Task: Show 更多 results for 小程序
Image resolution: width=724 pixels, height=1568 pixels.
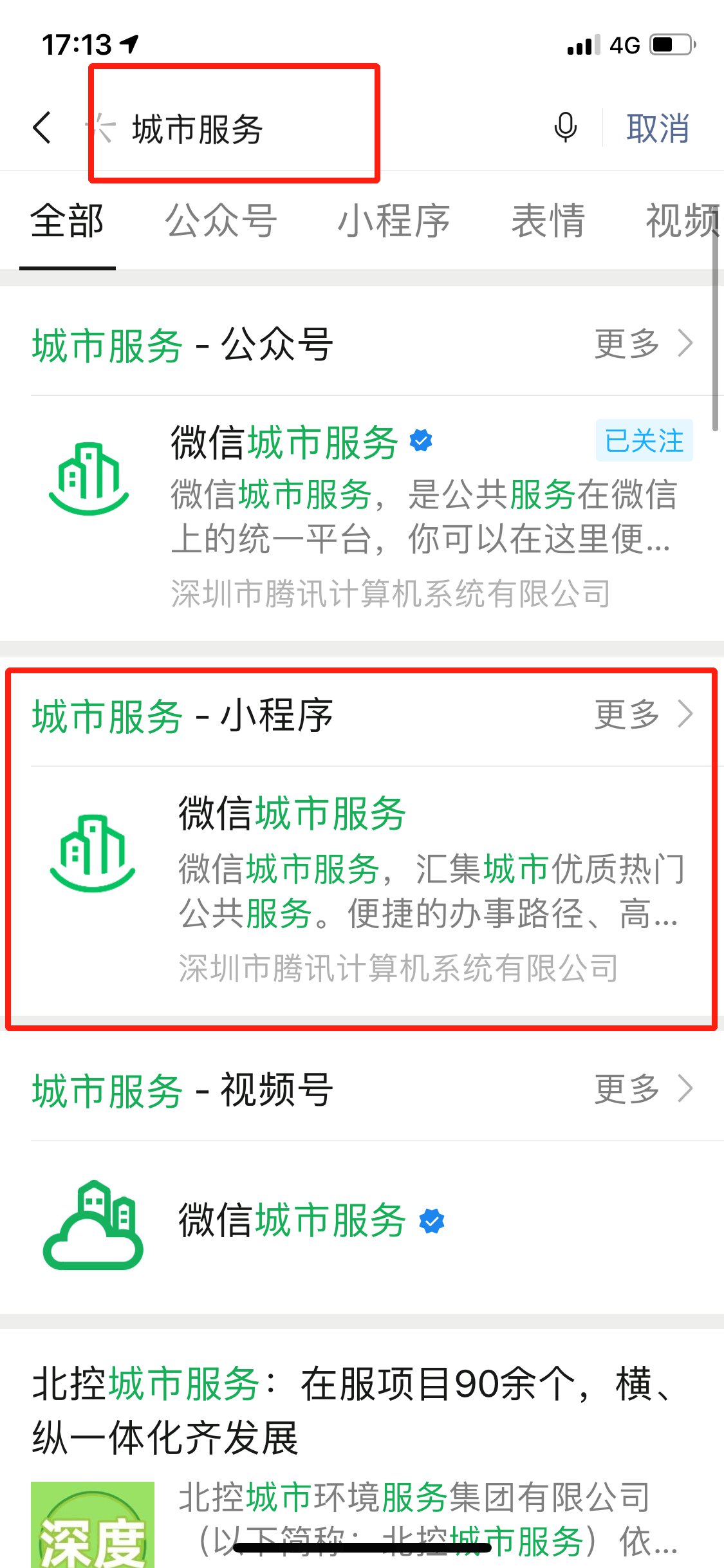Action: click(x=642, y=714)
